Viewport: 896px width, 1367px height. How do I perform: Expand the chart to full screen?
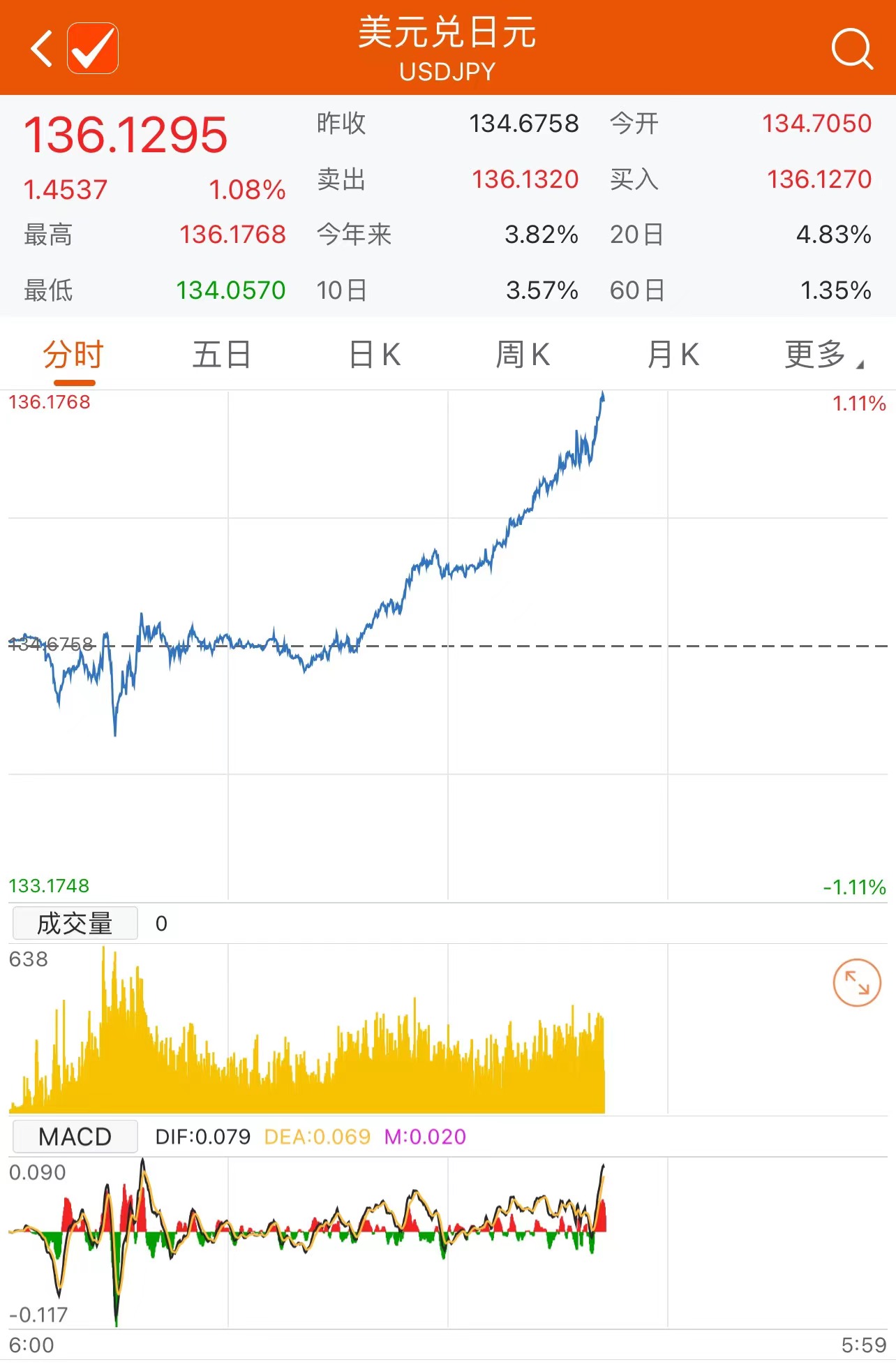[857, 982]
